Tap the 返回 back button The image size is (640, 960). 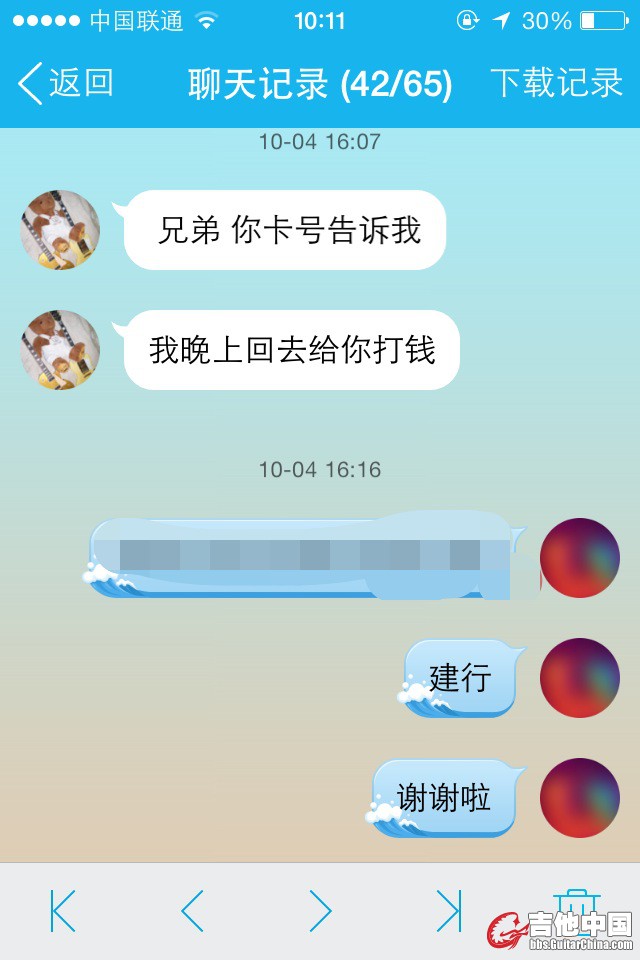[x=66, y=84]
